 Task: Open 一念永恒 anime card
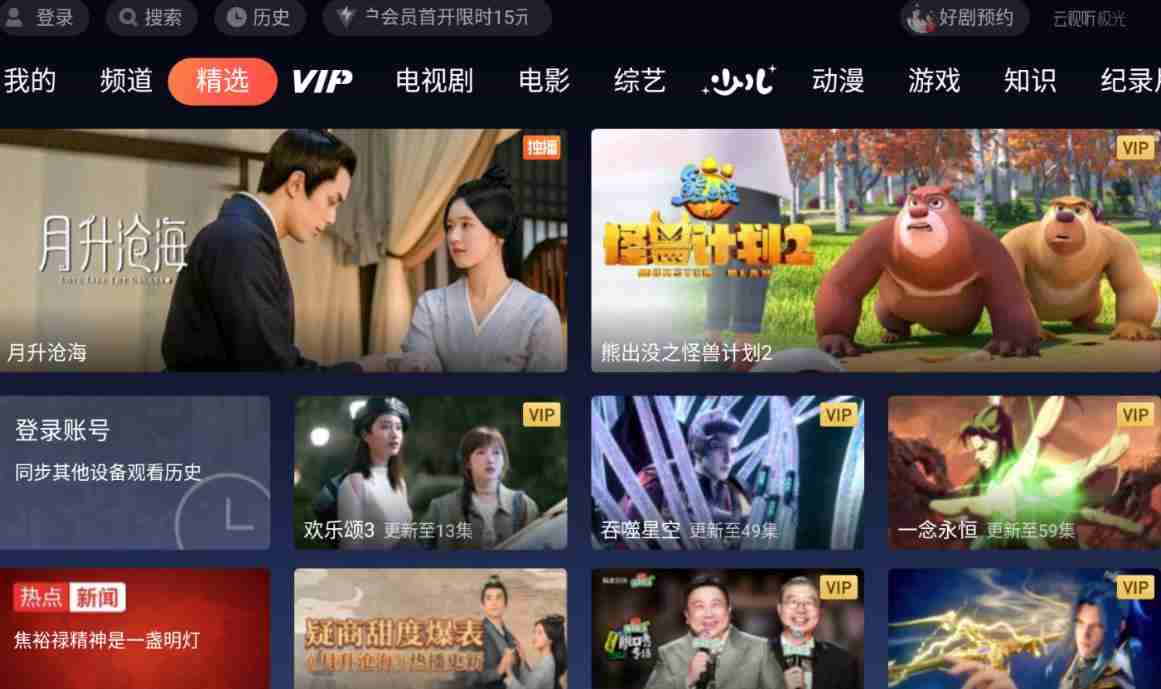tap(1024, 472)
